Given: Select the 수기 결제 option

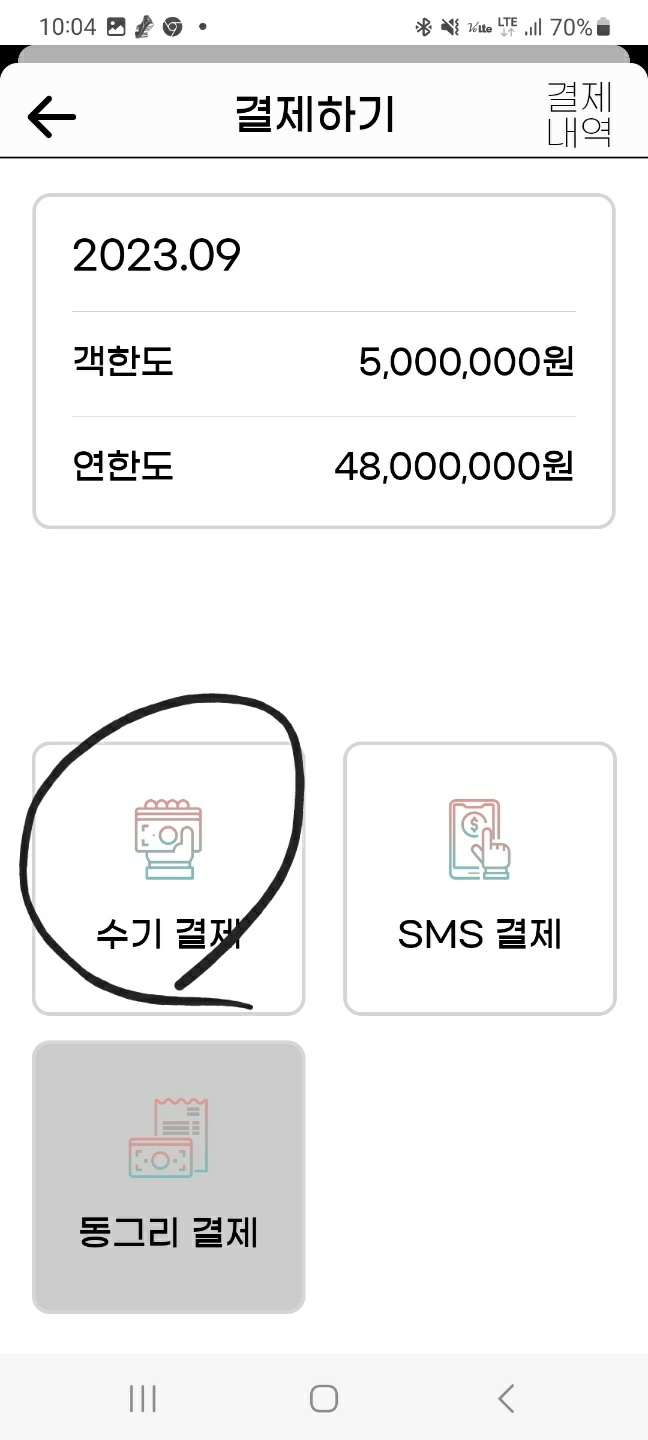Looking at the screenshot, I should pos(168,878).
